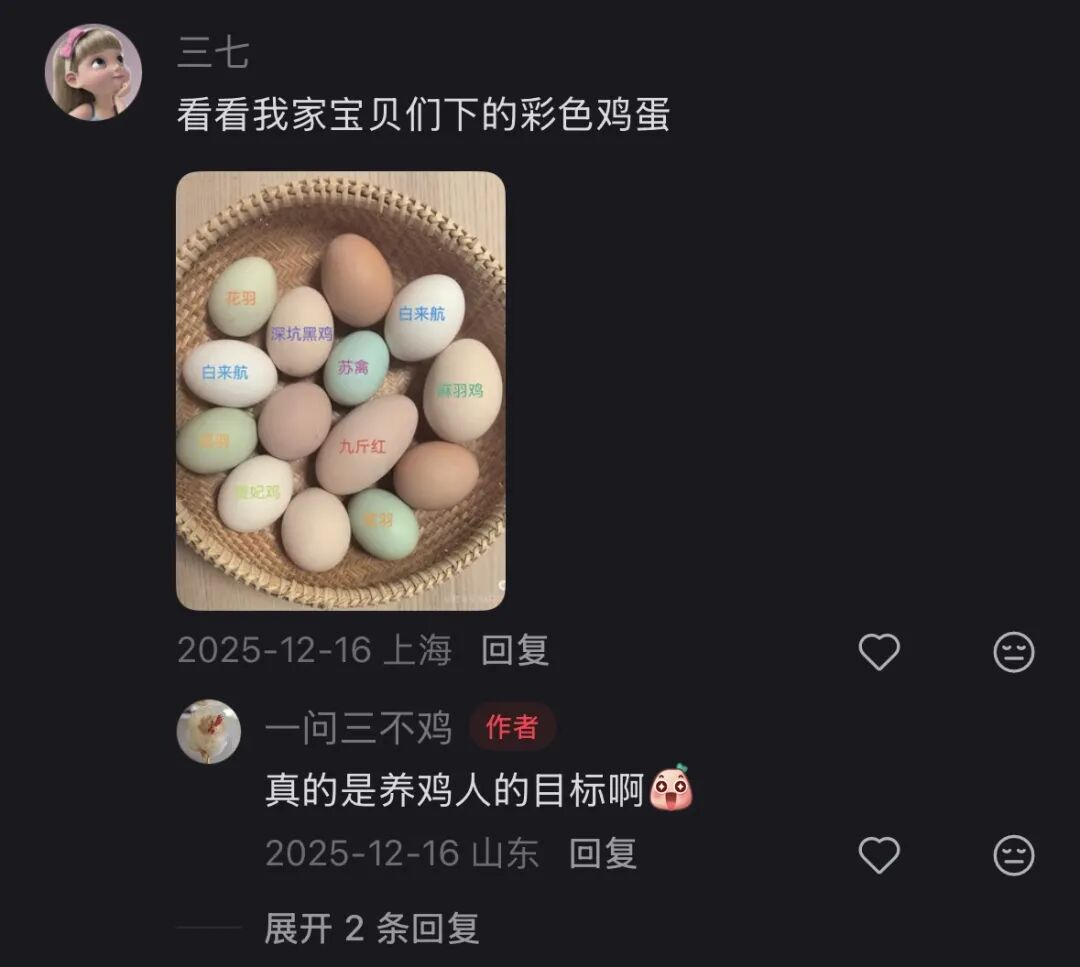Dislike the author 一问三不鸡's reply
The image size is (1080, 967).
point(1013,855)
